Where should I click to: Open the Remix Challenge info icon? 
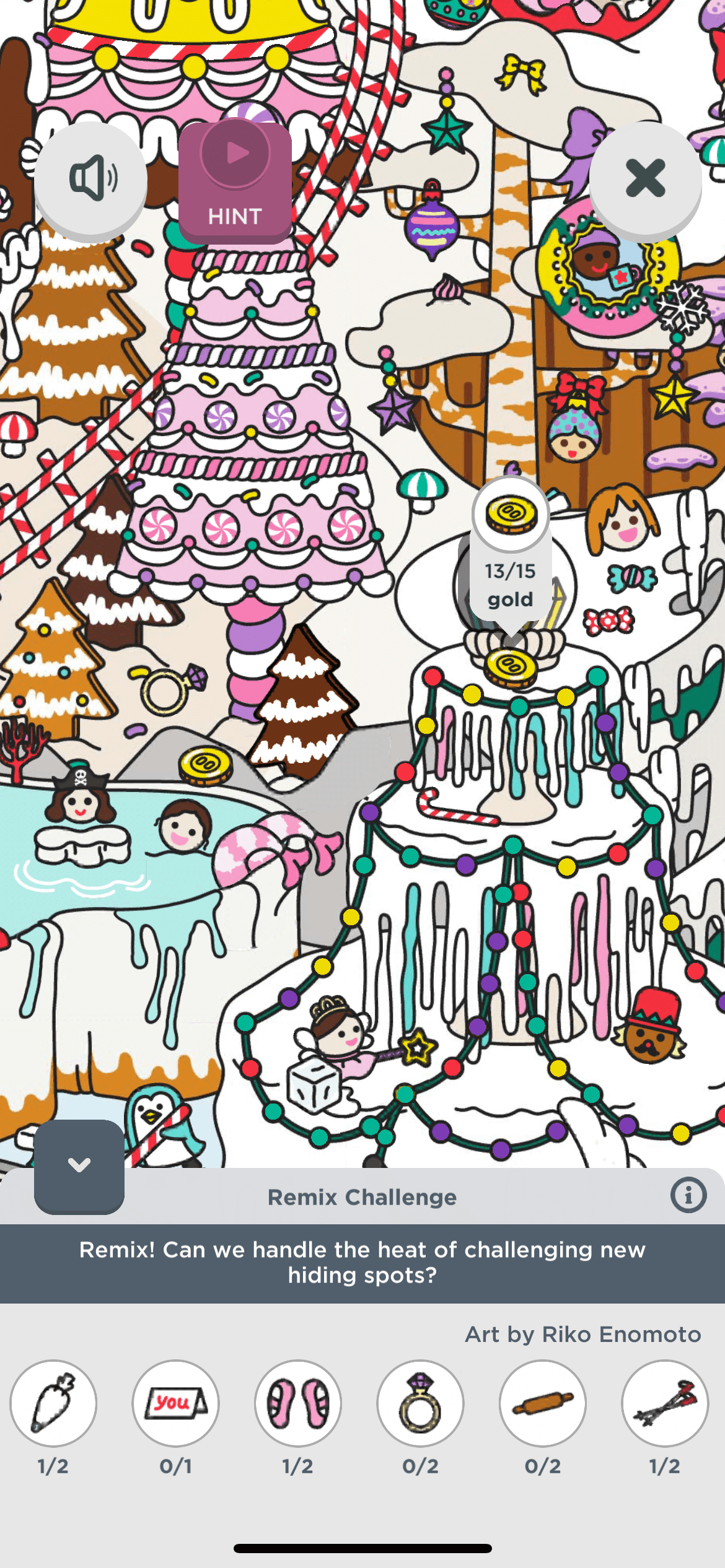tap(688, 1195)
